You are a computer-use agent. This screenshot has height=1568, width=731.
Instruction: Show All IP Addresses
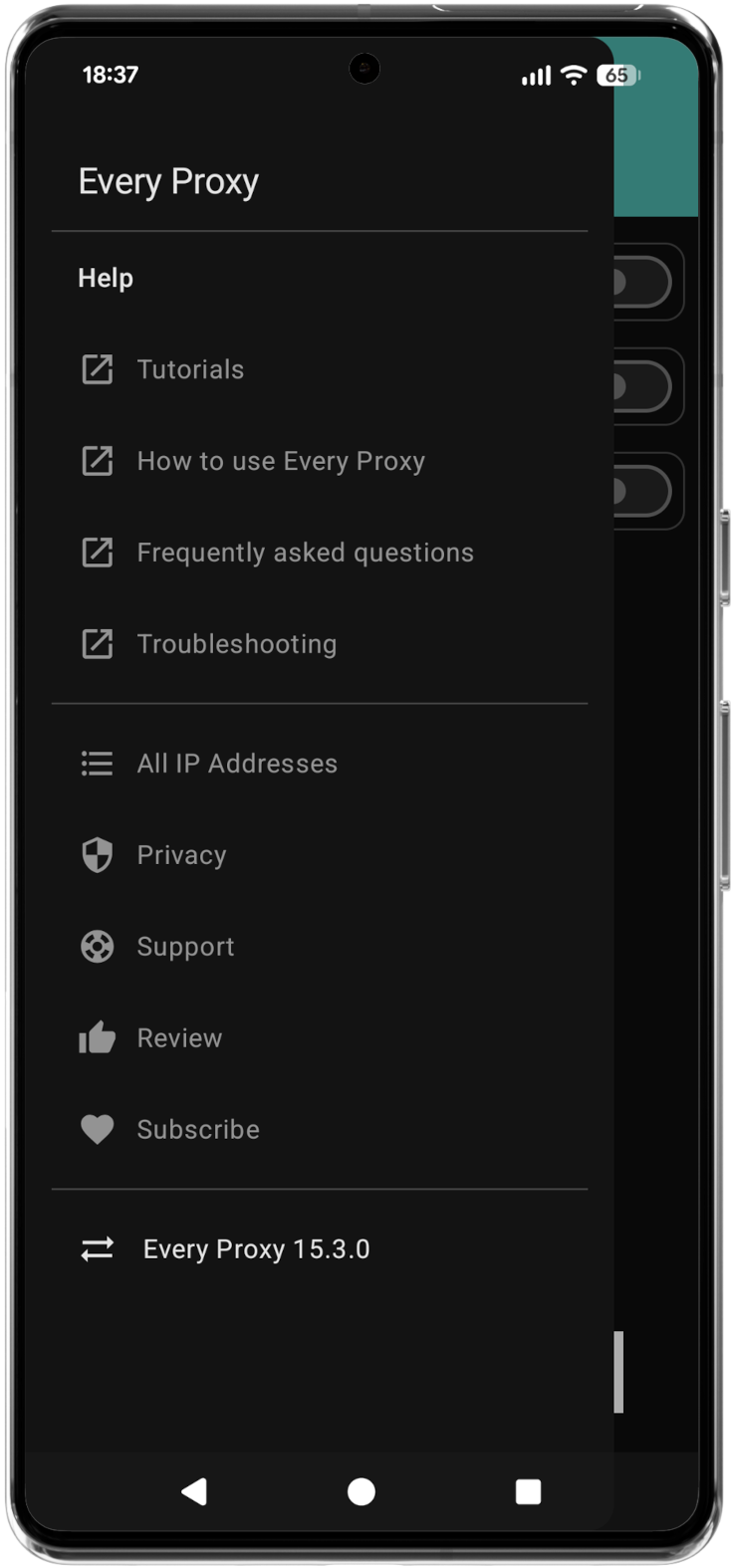(237, 764)
